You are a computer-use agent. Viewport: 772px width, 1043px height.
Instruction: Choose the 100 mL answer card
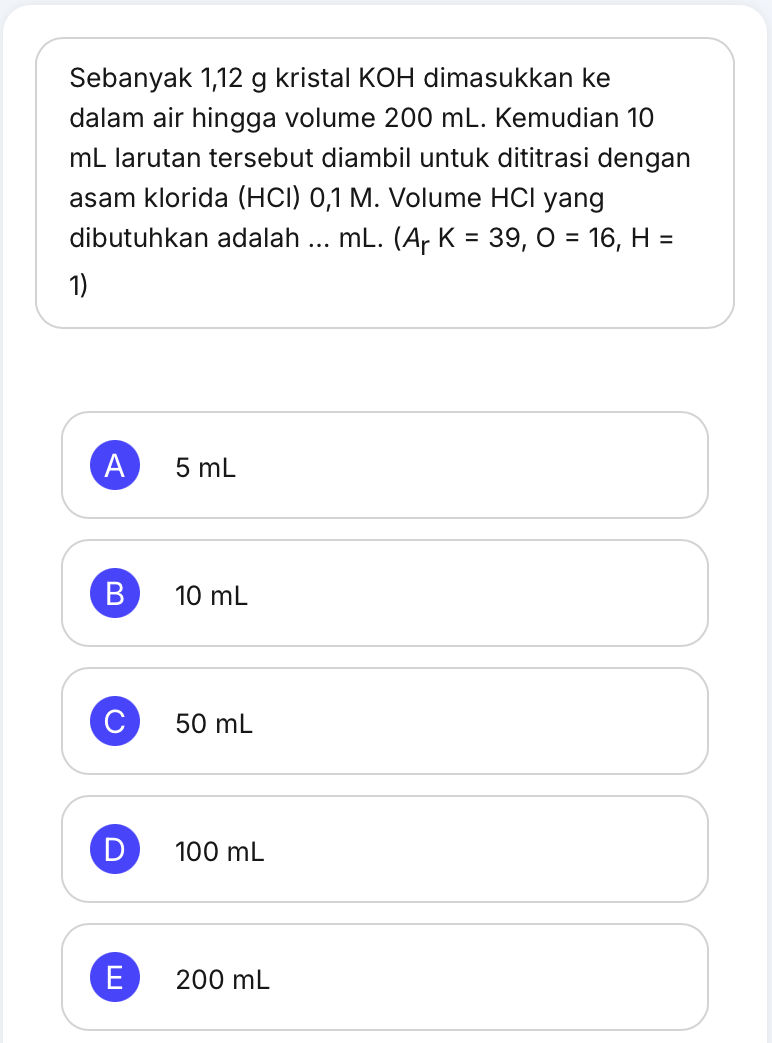(x=385, y=849)
